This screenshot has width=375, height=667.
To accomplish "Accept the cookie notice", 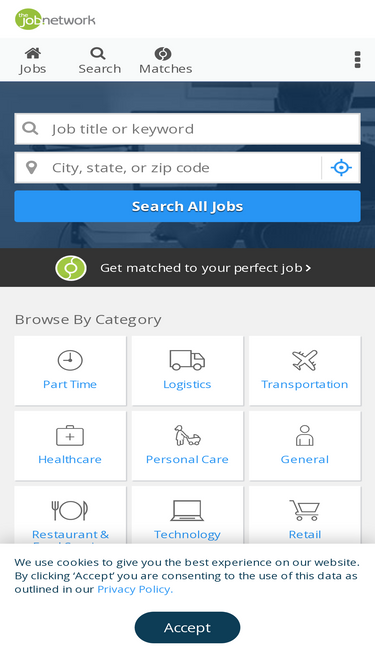I will tap(188, 627).
